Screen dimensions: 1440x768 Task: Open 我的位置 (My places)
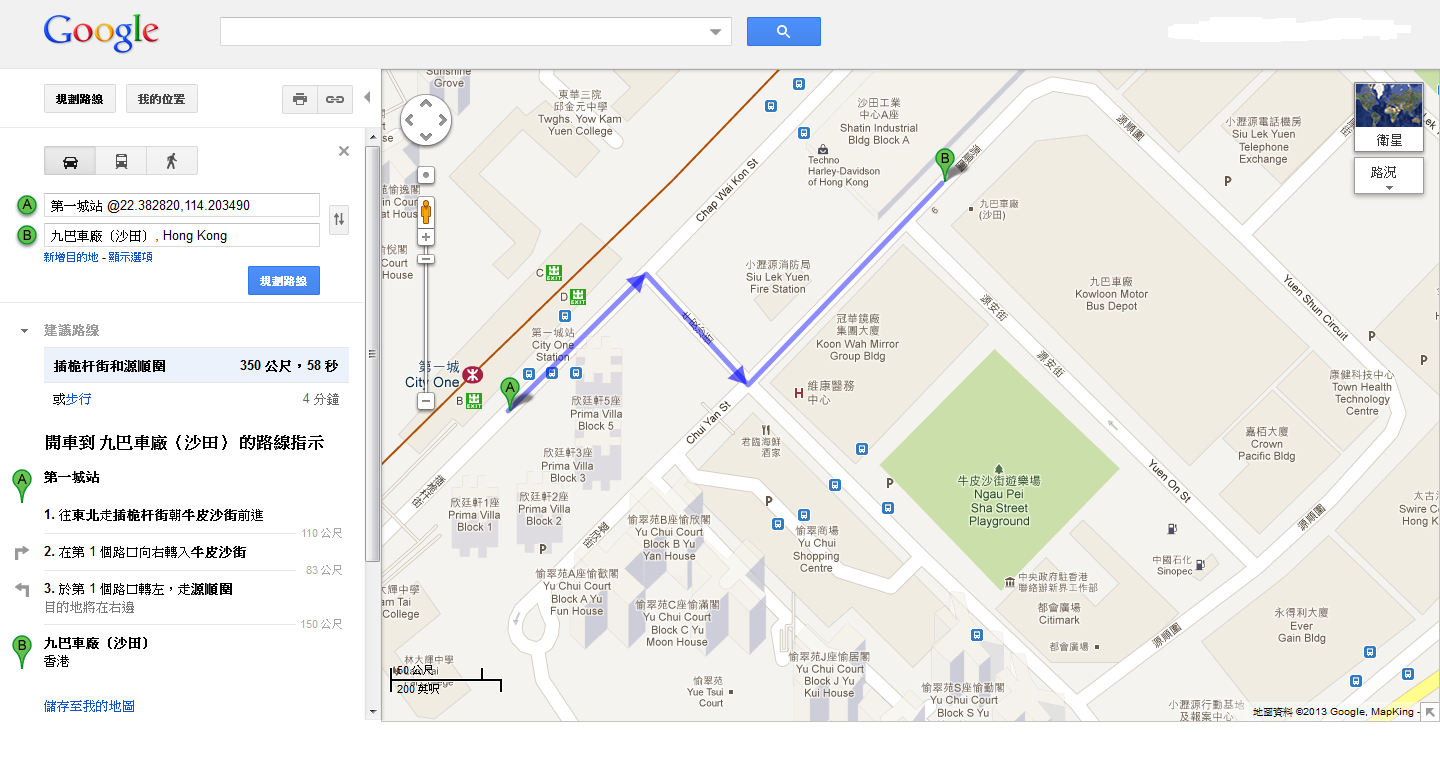point(161,99)
